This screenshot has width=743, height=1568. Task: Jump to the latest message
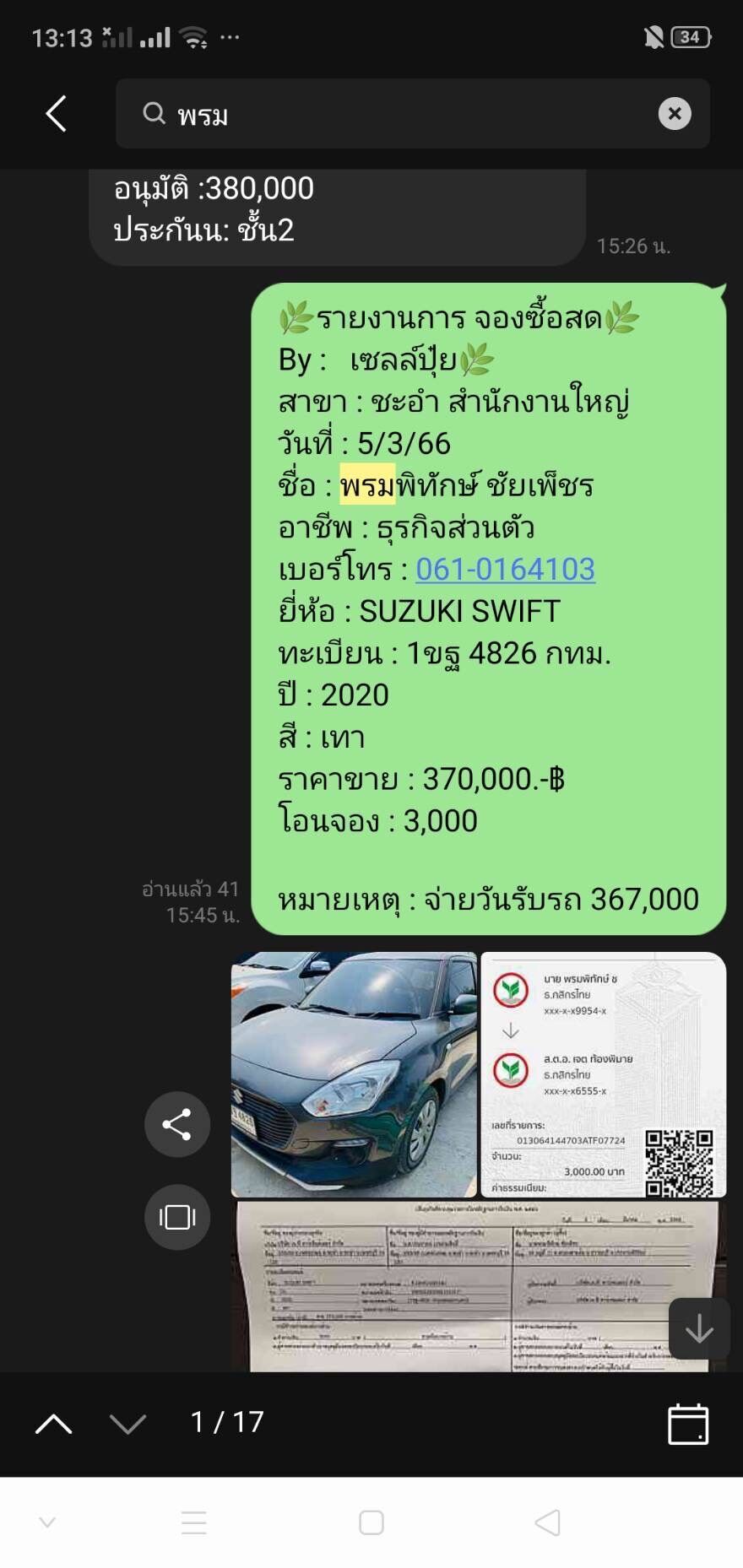[699, 1329]
